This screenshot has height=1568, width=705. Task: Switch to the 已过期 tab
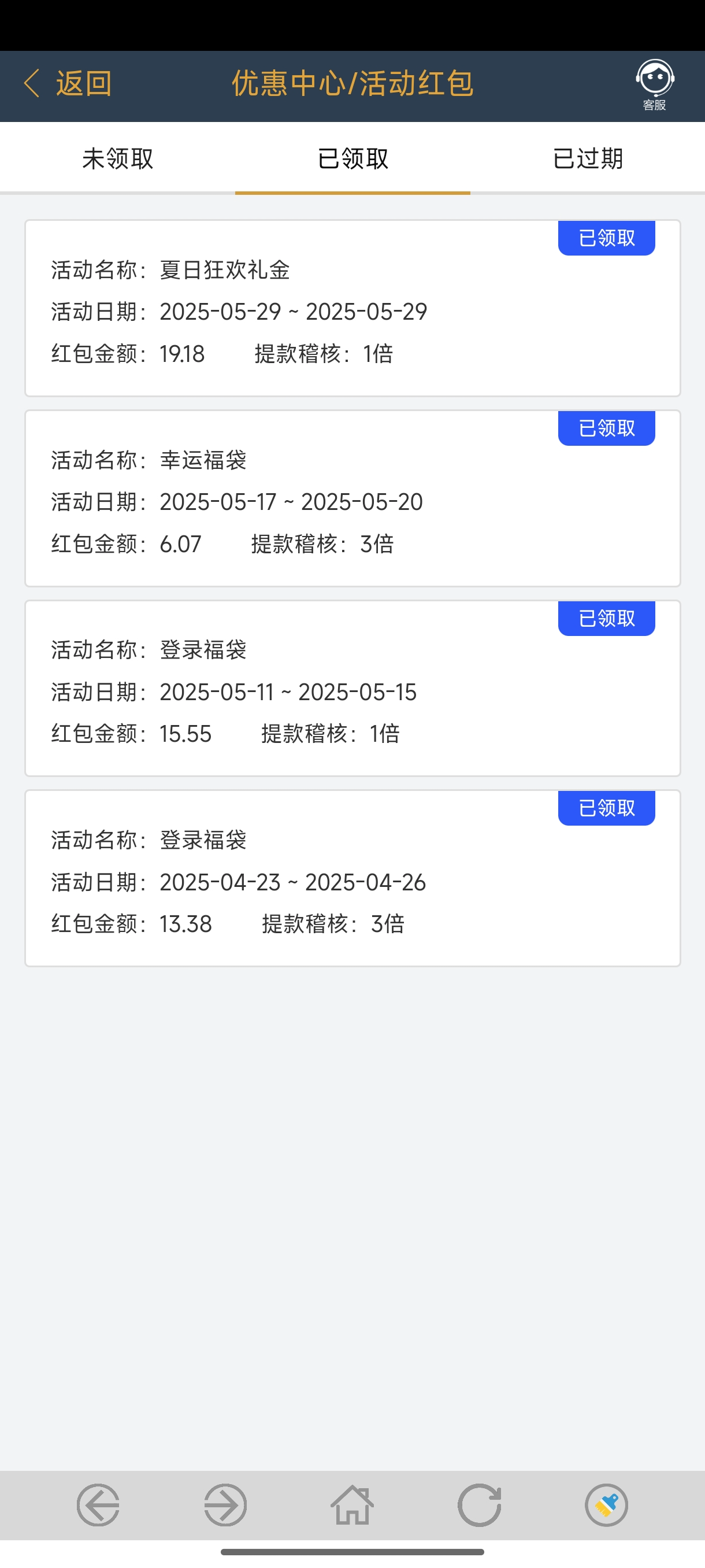(588, 158)
